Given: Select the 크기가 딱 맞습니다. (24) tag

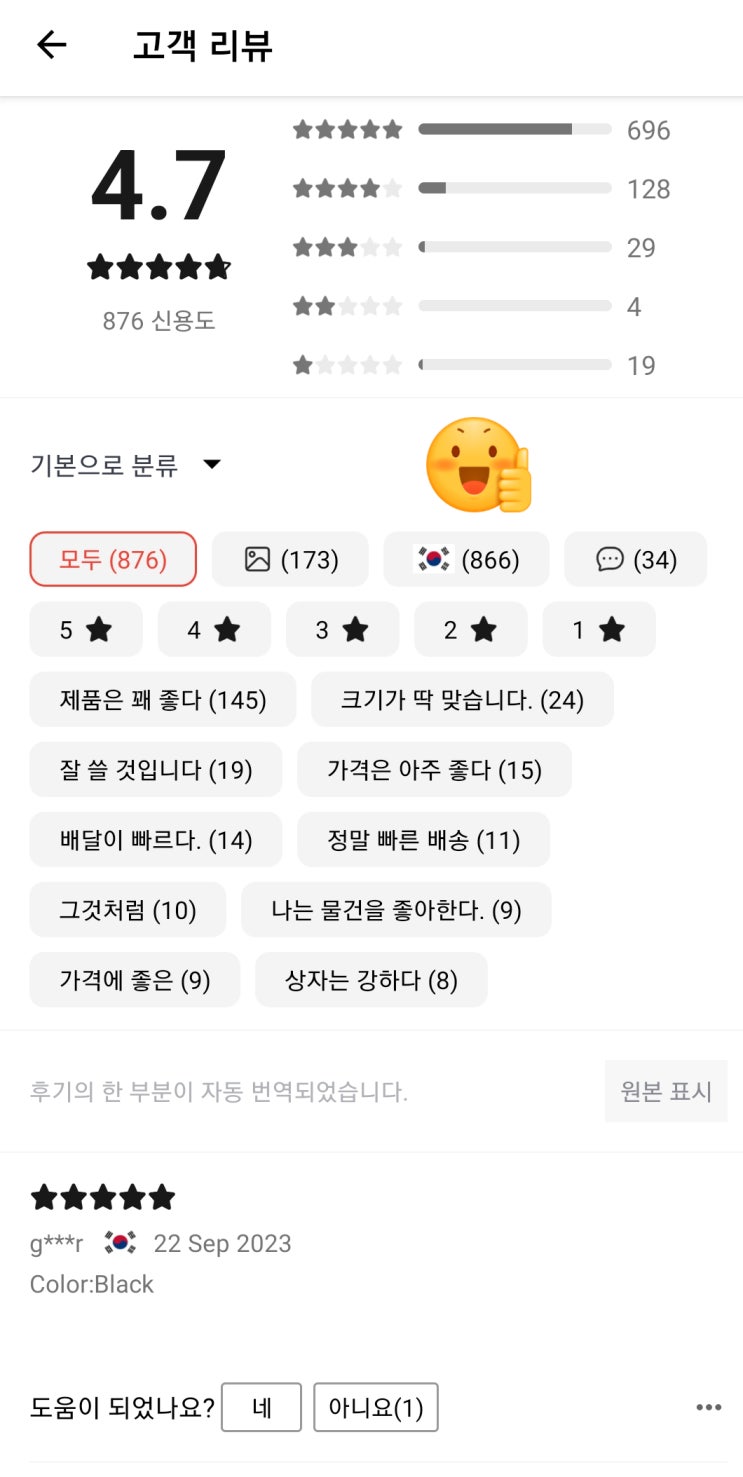Looking at the screenshot, I should coord(462,699).
